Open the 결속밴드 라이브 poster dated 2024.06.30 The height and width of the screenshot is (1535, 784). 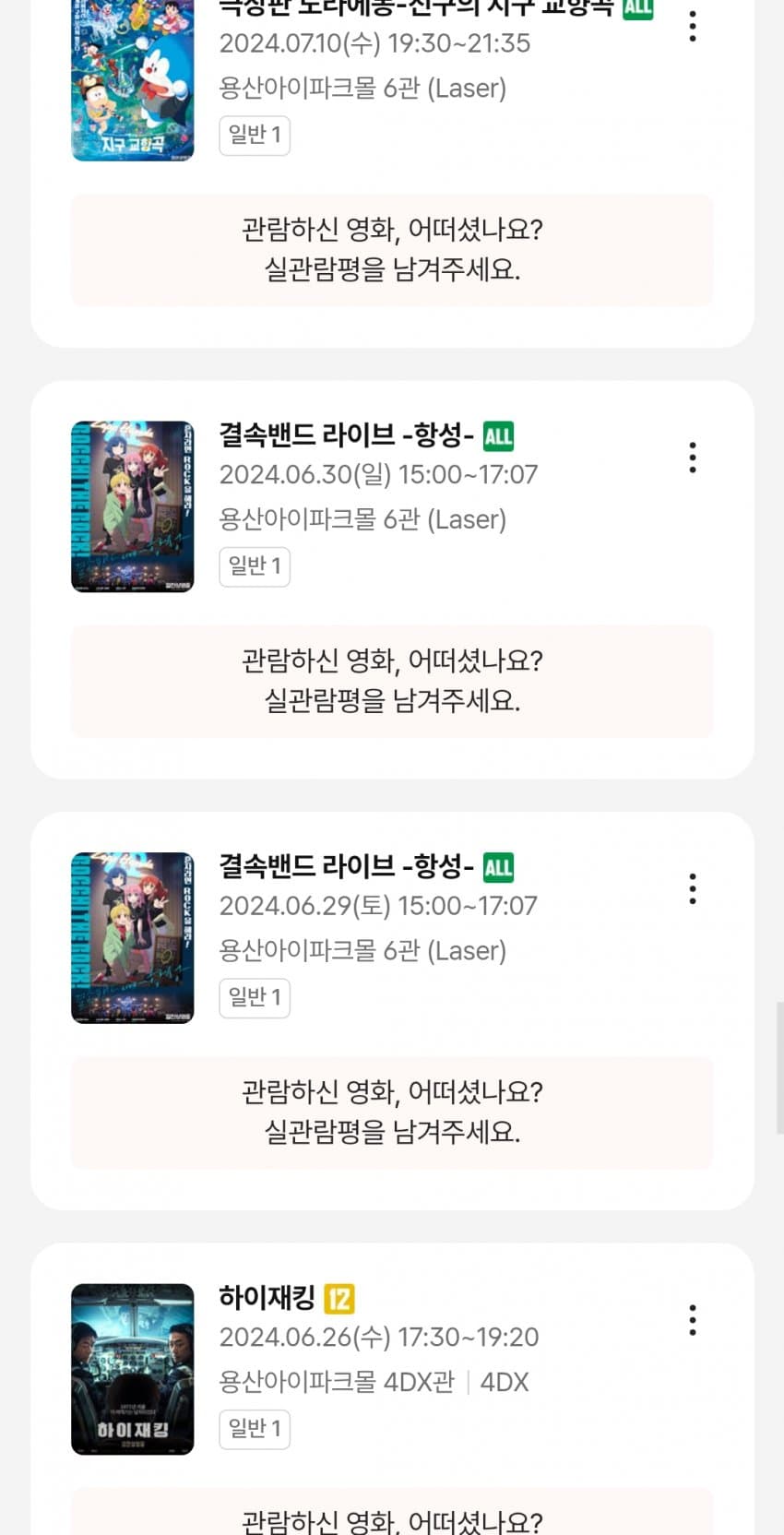pos(133,506)
